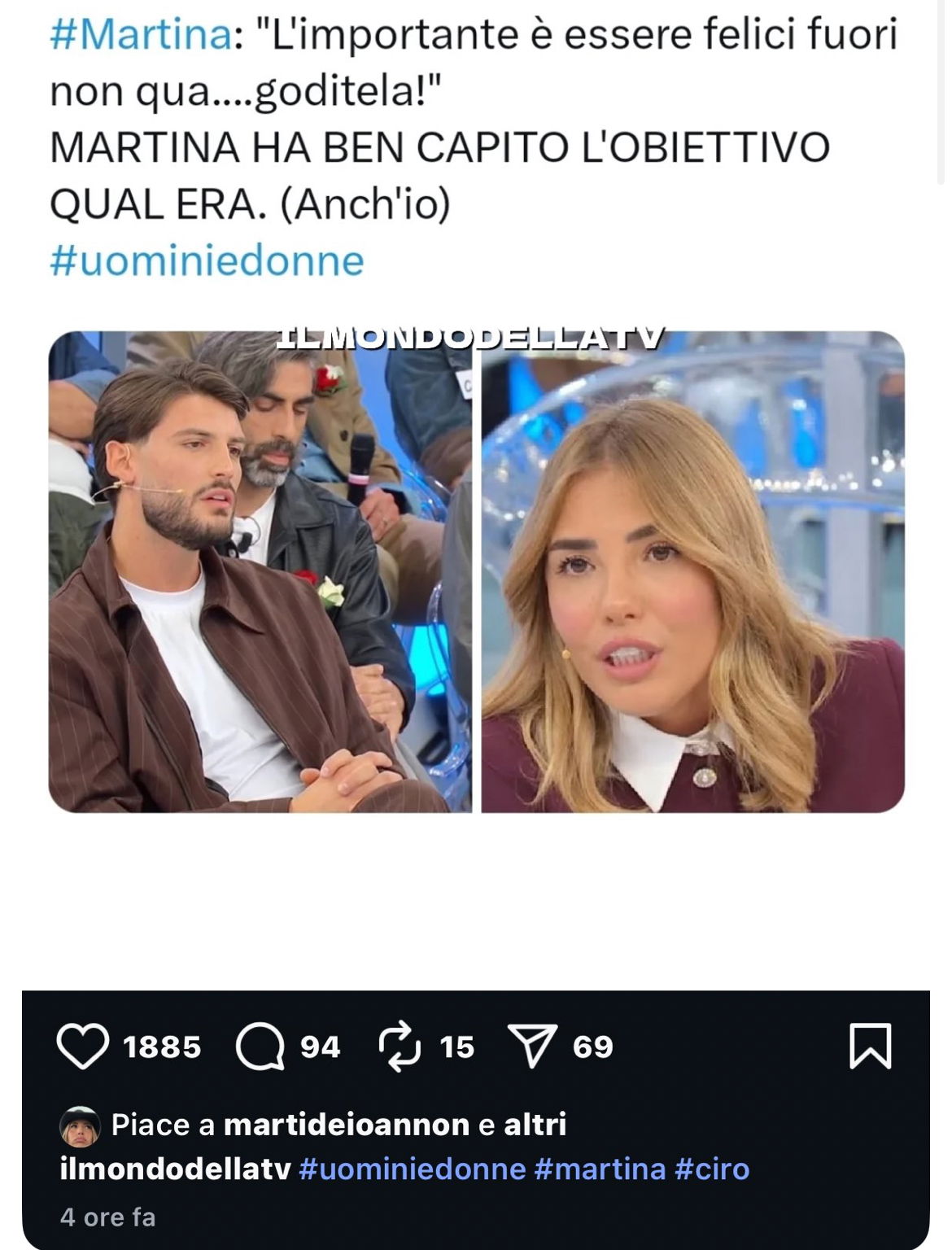Open ilmondodellatv profile from the caption
The image size is (952, 1250).
pos(175,1169)
